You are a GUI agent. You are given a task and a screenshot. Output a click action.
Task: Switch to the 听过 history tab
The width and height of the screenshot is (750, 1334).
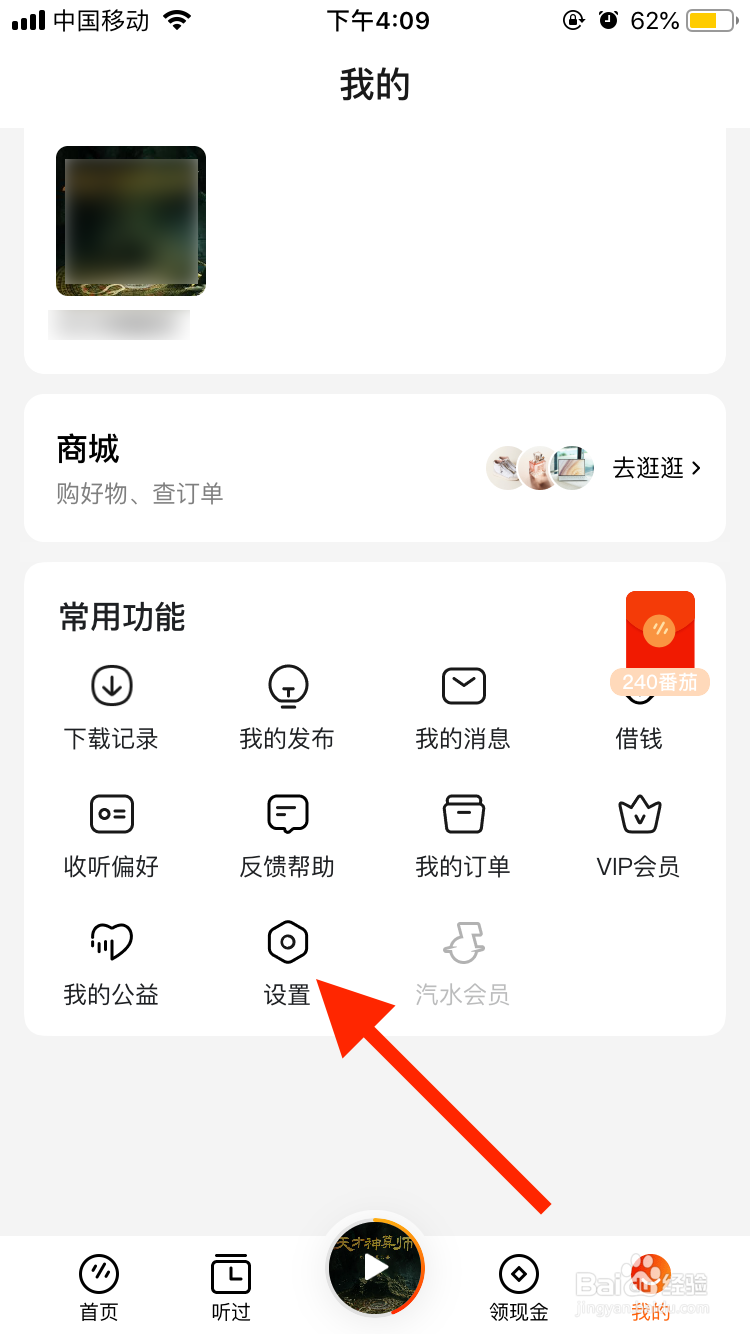pyautogui.click(x=230, y=1285)
